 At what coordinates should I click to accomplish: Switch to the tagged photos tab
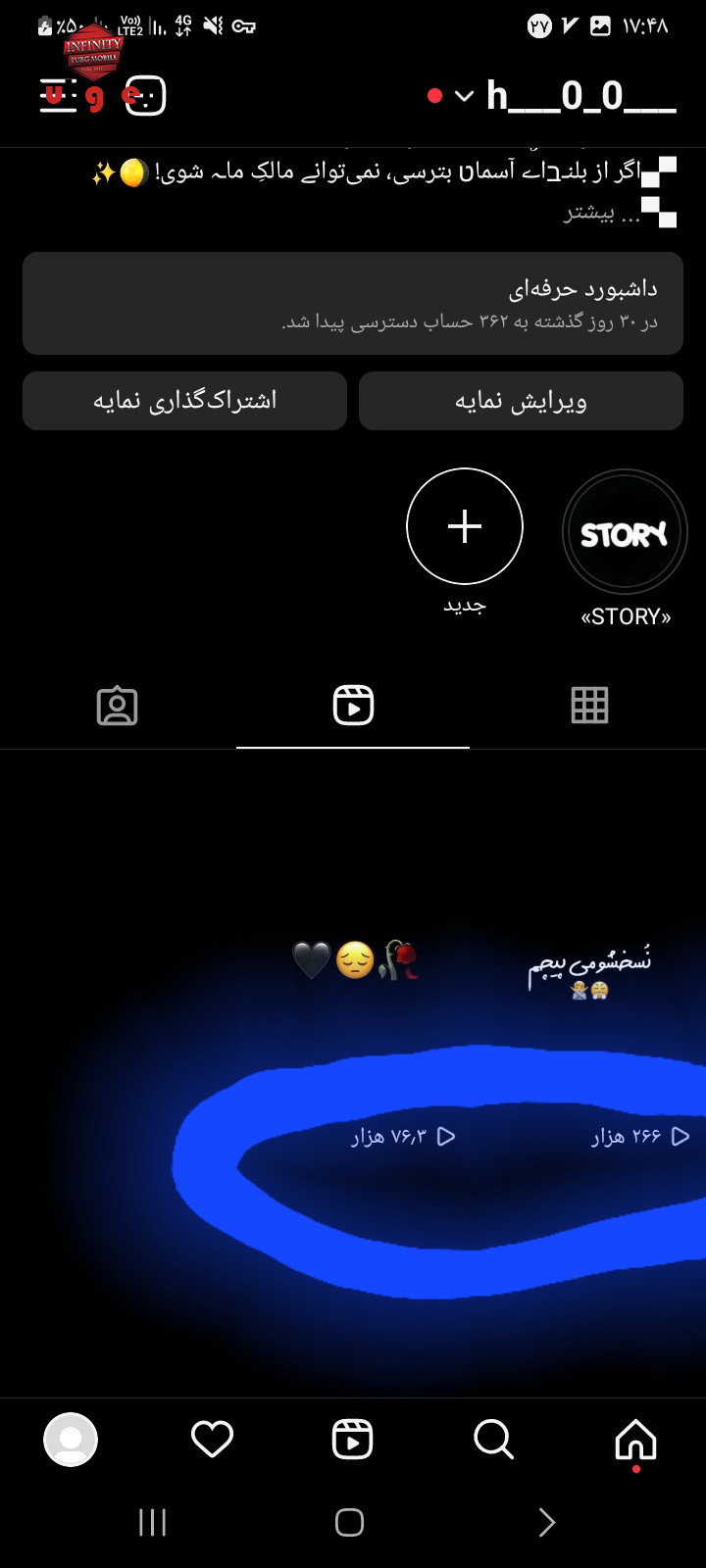click(118, 706)
